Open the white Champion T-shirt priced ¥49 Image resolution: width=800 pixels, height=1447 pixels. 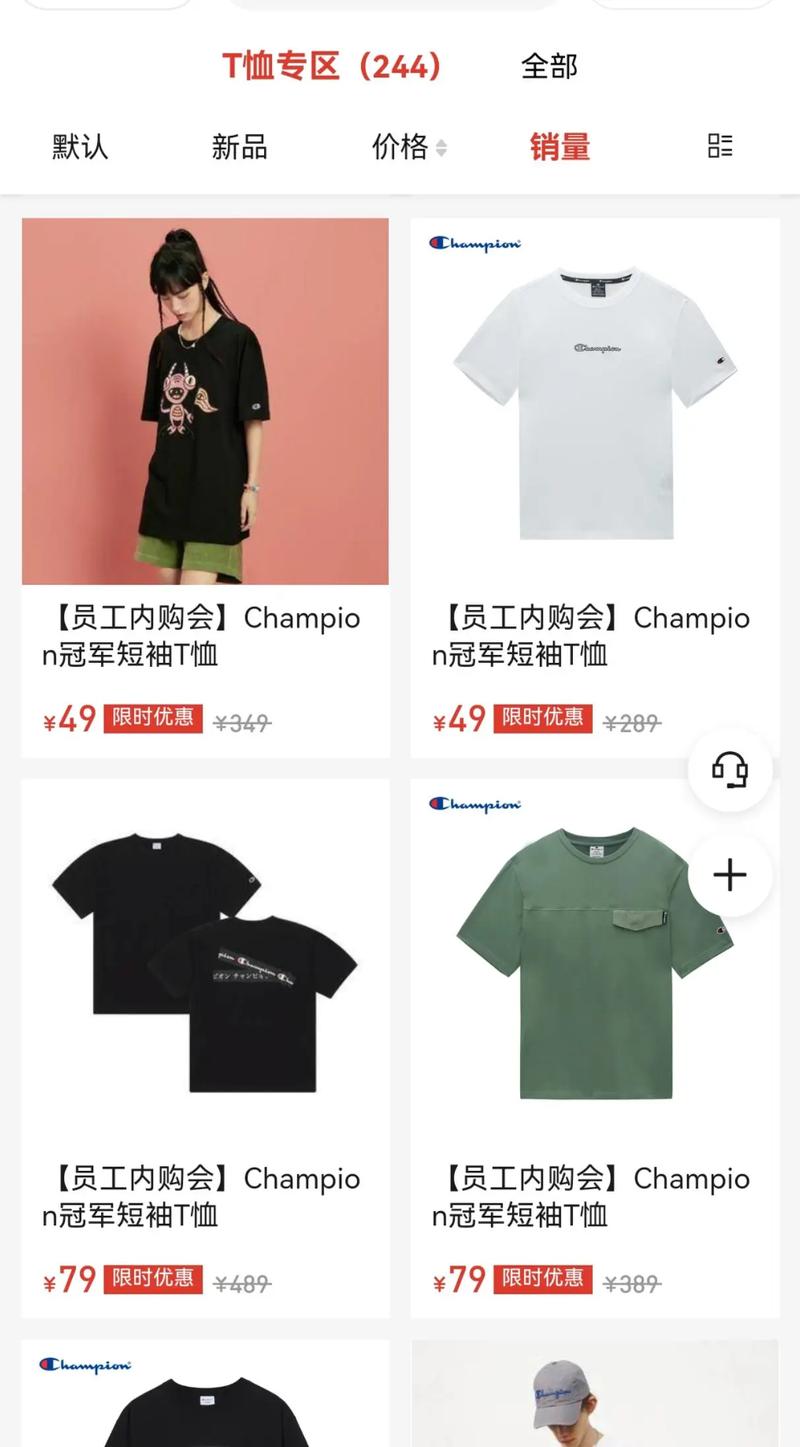[595, 402]
